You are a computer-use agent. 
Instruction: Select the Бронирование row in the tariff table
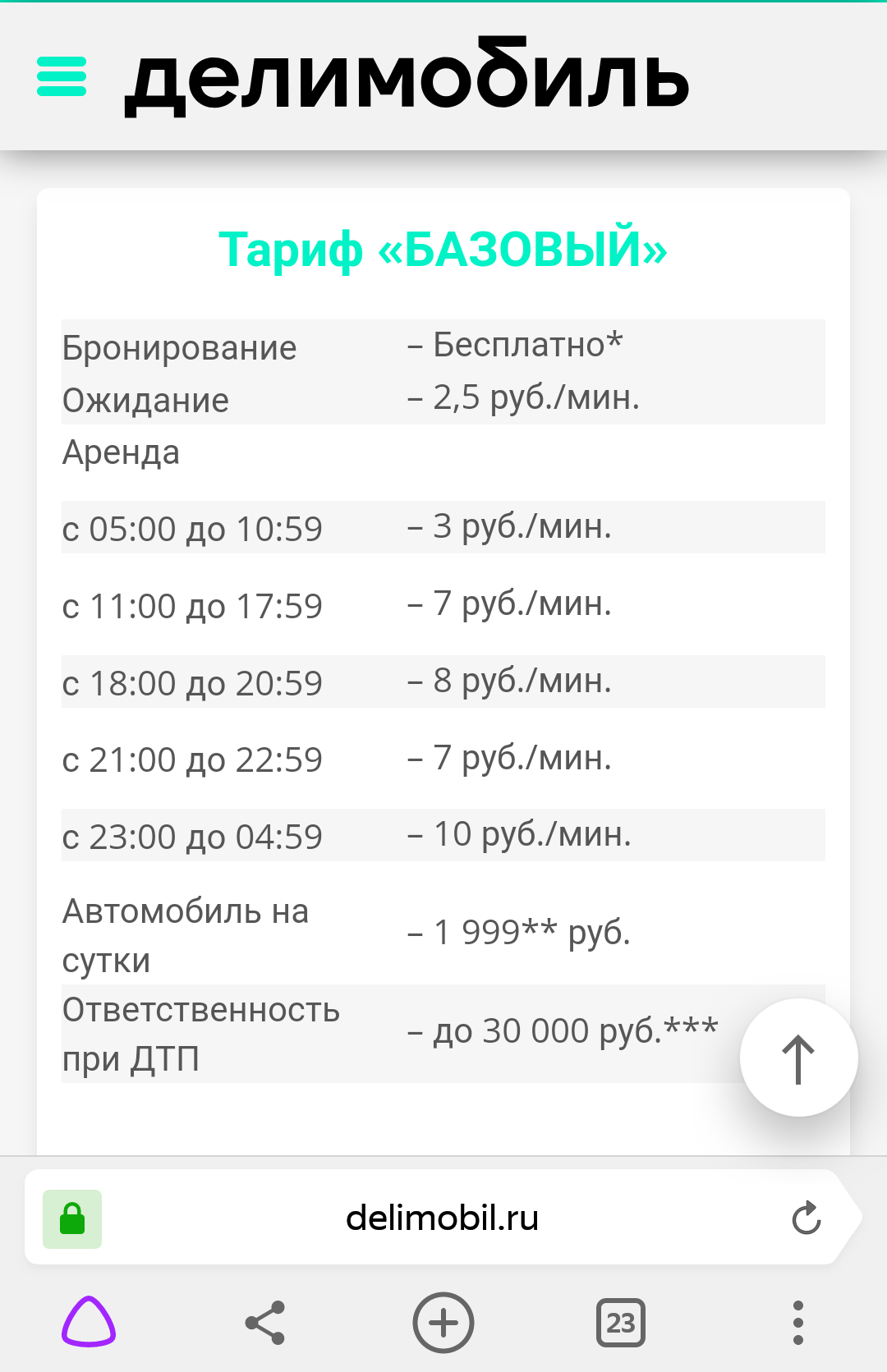point(179,347)
